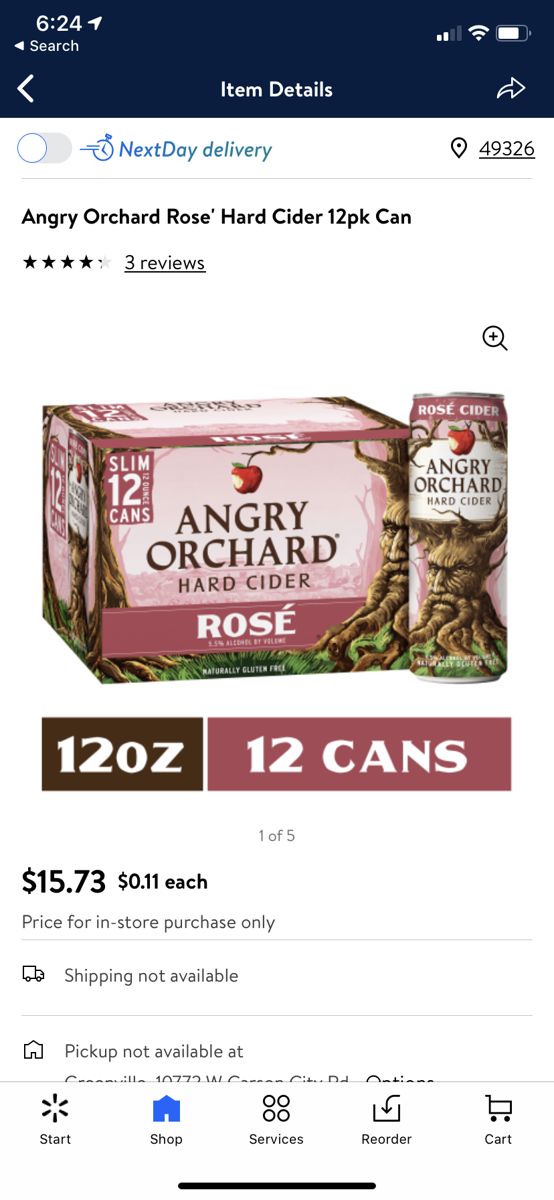Go back from Item Details
This screenshot has width=554, height=1200.
pyautogui.click(x=26, y=89)
